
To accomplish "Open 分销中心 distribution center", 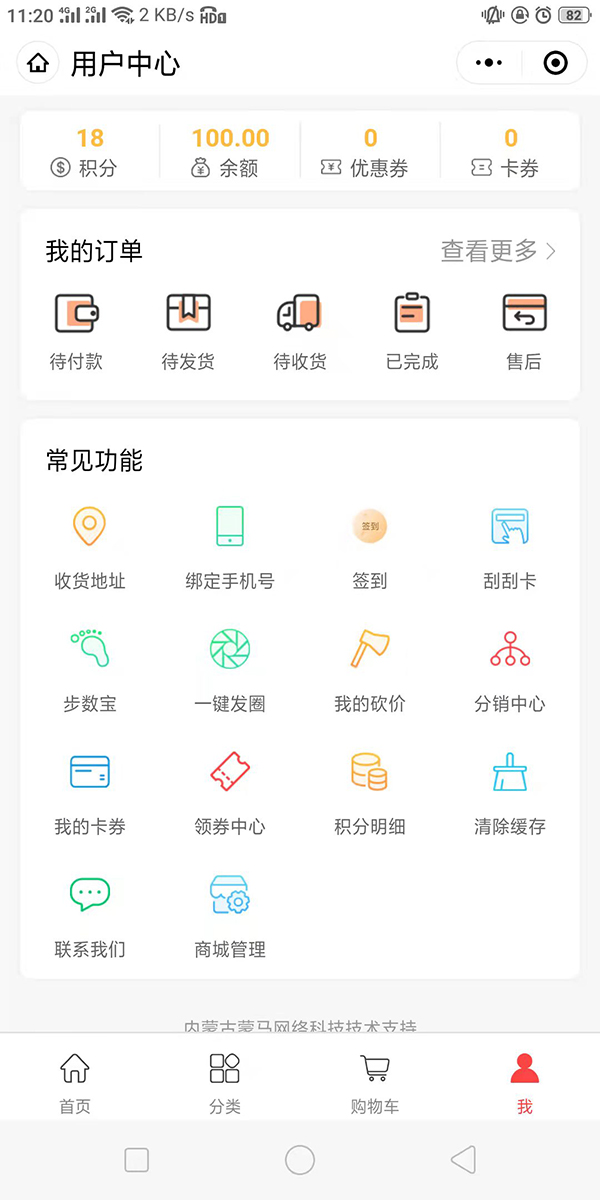I will 510,671.
